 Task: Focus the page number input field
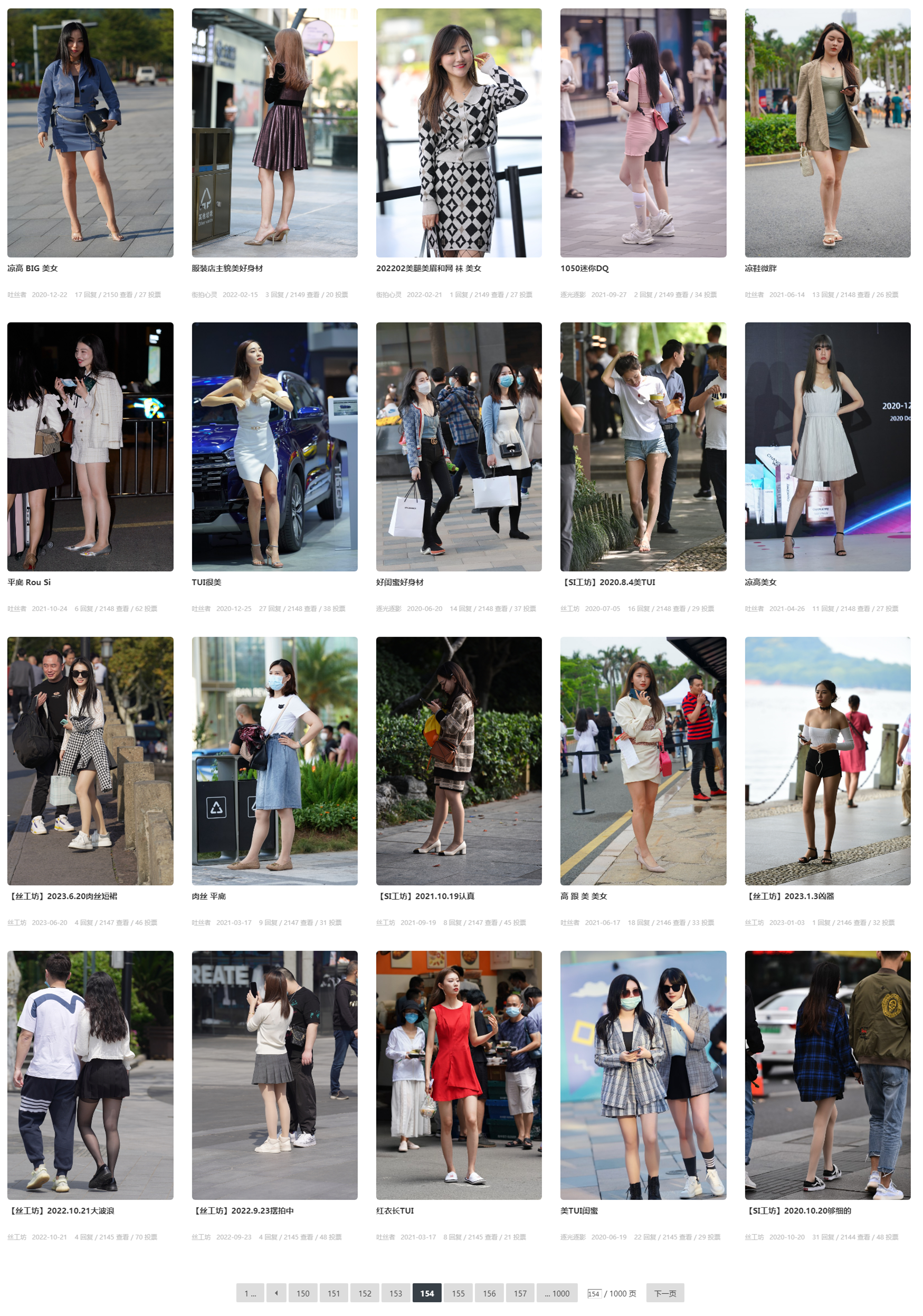click(593, 1294)
